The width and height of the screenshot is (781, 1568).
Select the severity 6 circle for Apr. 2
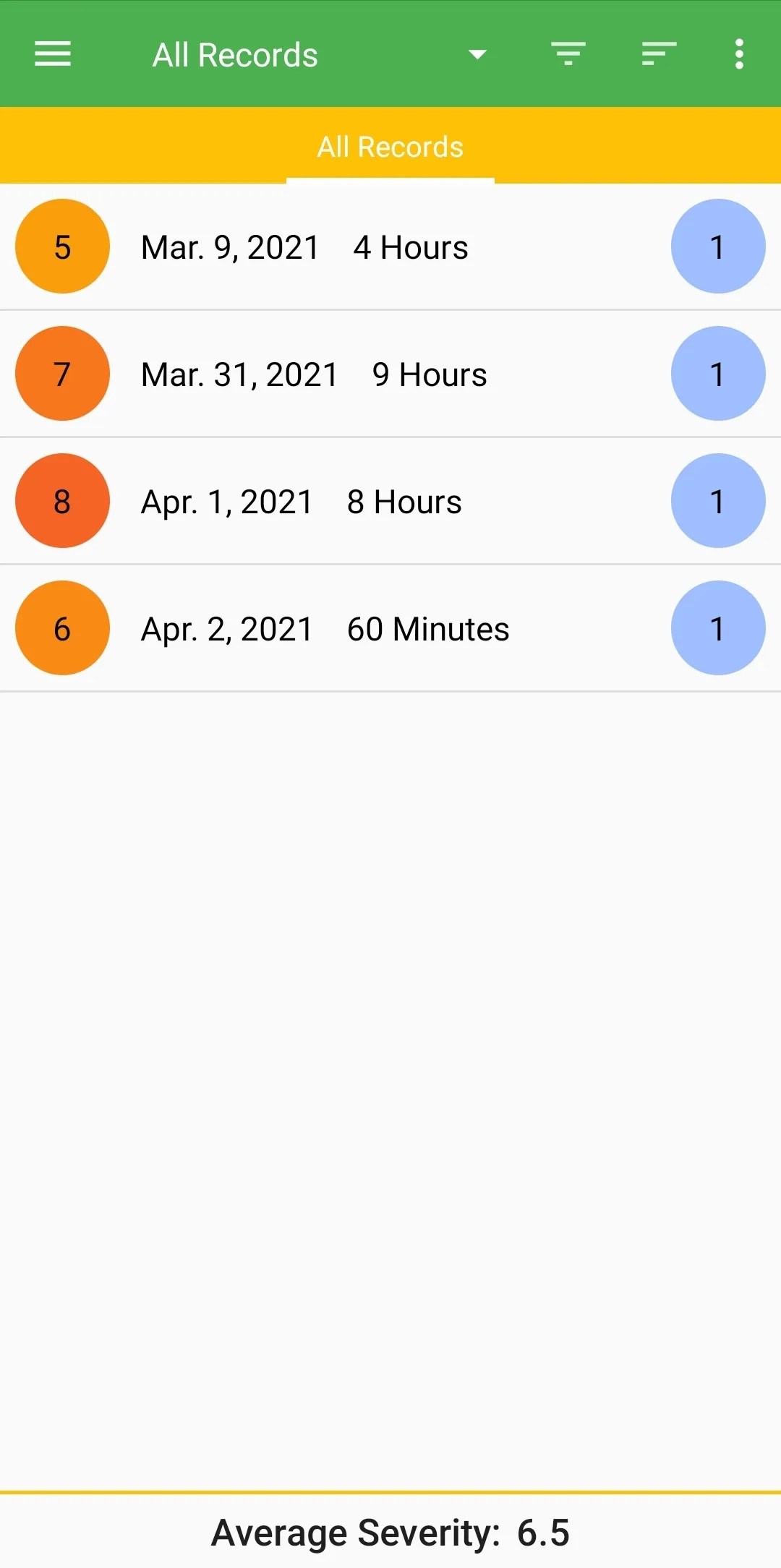pos(61,628)
